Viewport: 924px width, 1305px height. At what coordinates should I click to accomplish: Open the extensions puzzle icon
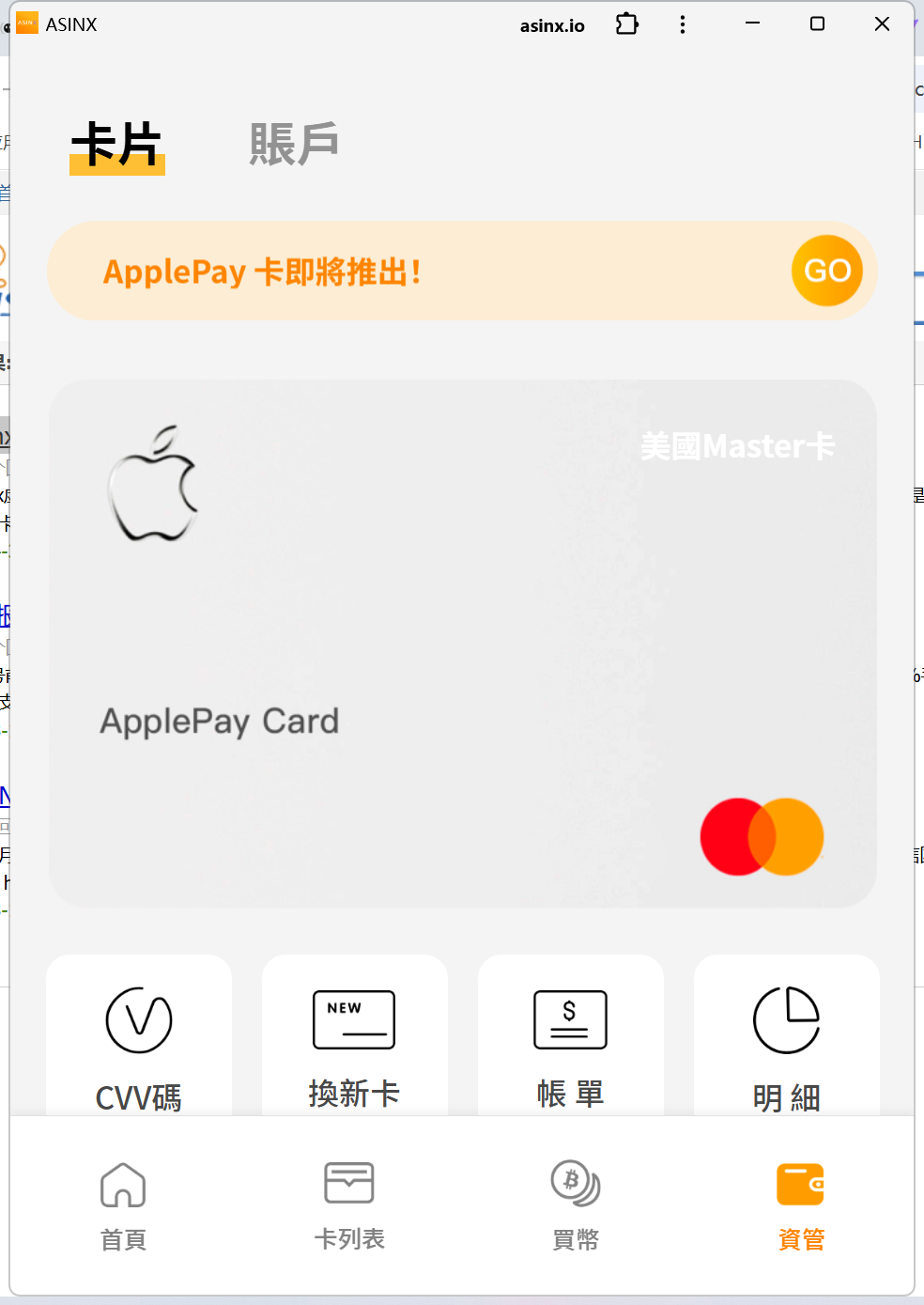627,24
